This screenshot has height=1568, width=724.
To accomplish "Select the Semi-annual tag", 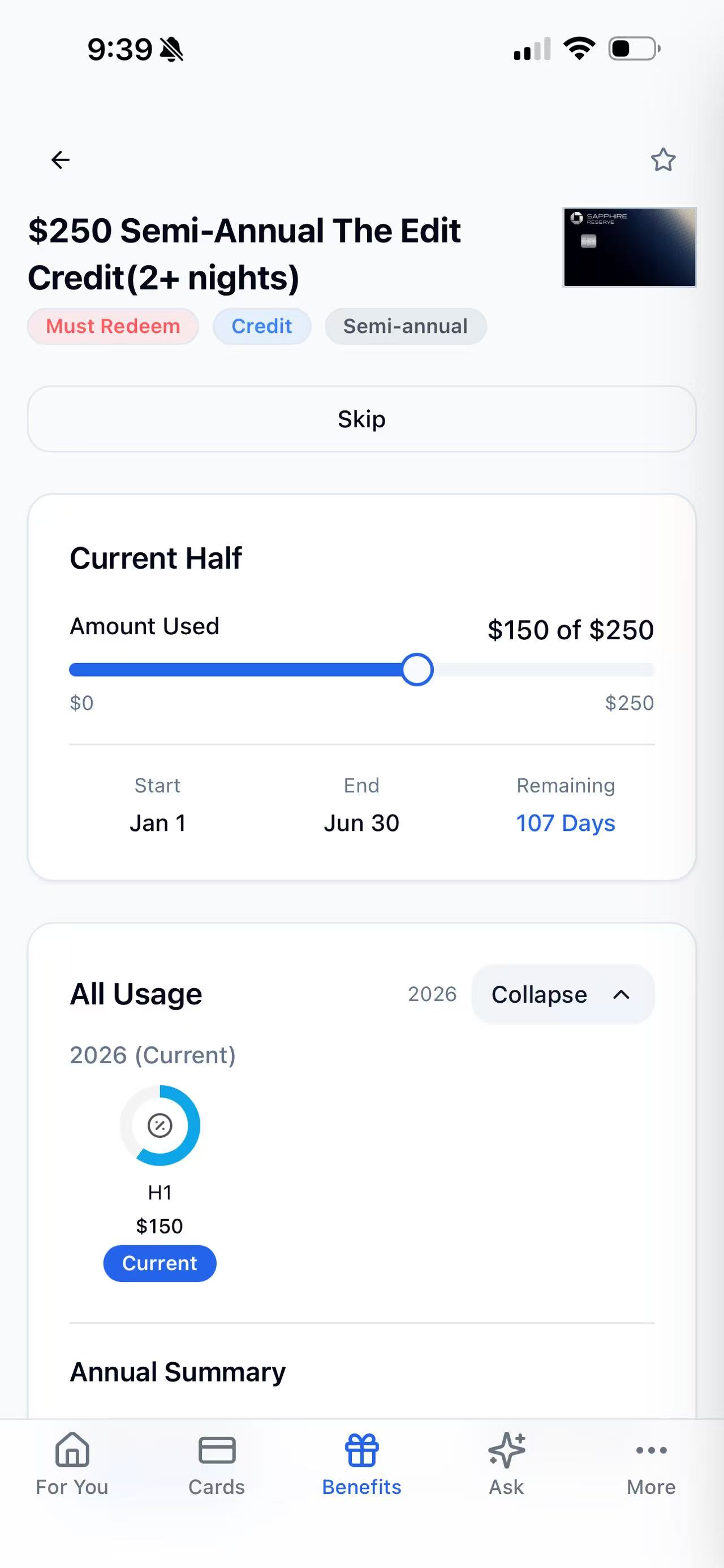I will 406,326.
